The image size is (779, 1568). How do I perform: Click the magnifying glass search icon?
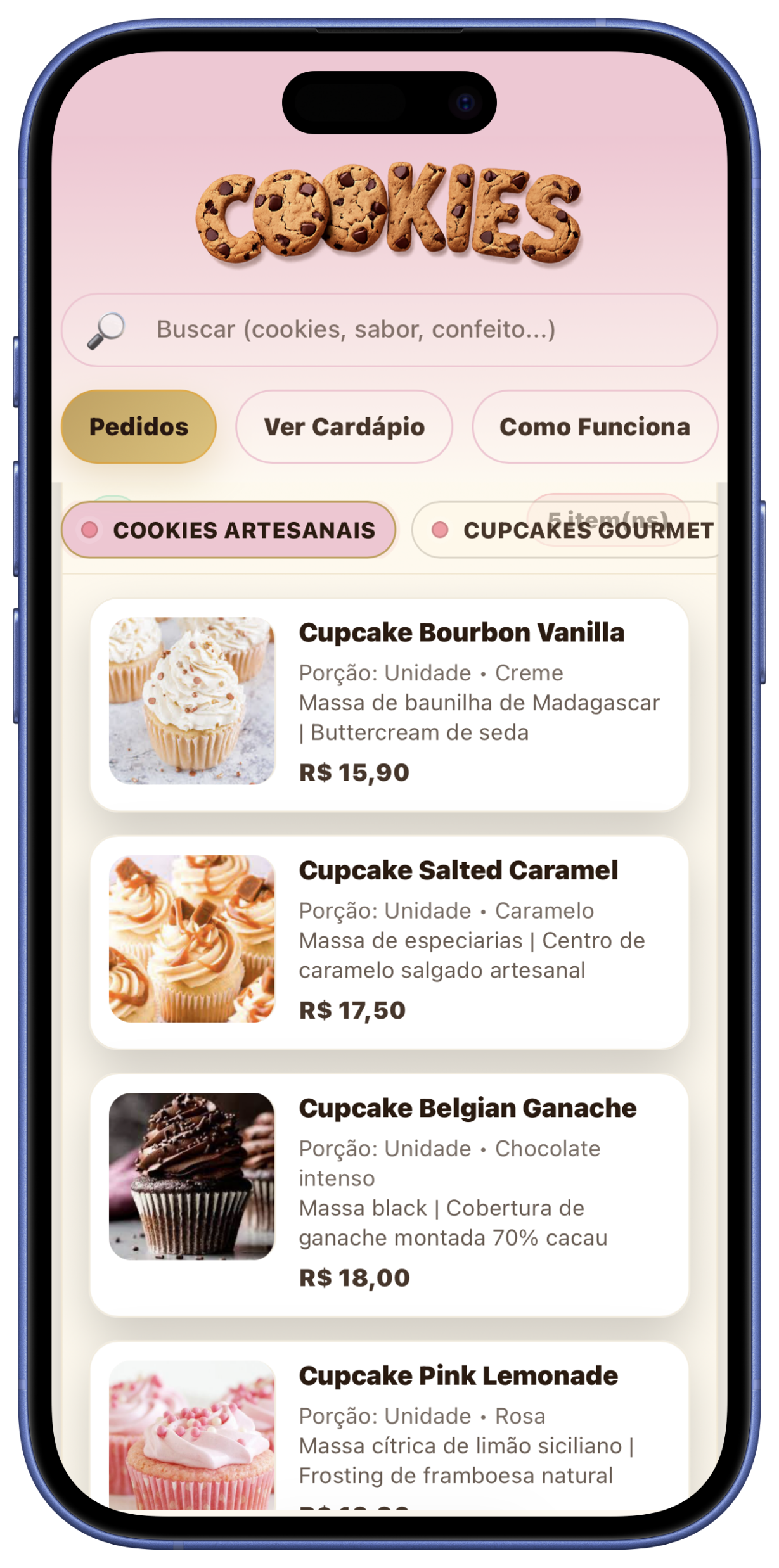point(106,328)
